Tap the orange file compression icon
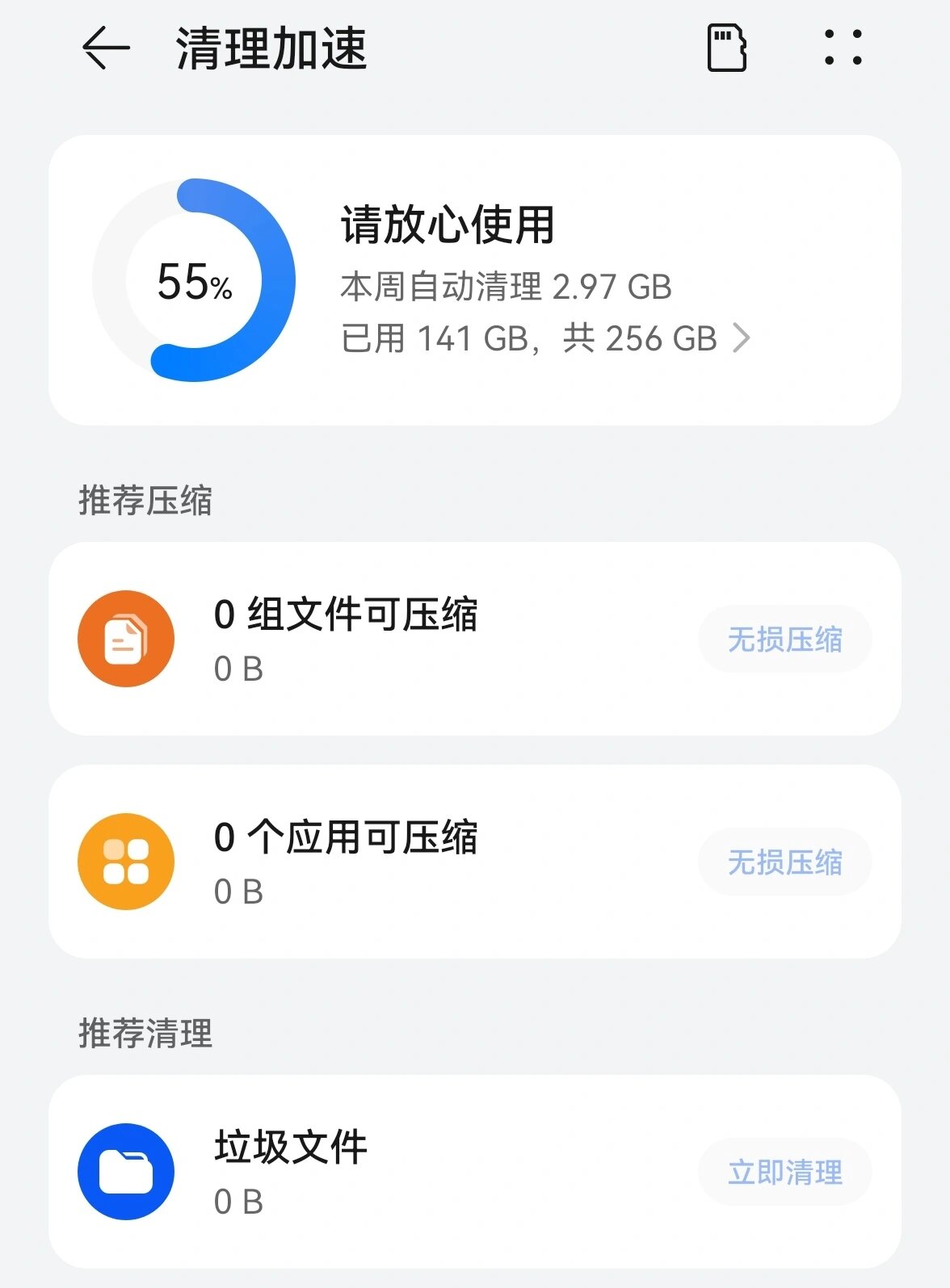 click(124, 638)
